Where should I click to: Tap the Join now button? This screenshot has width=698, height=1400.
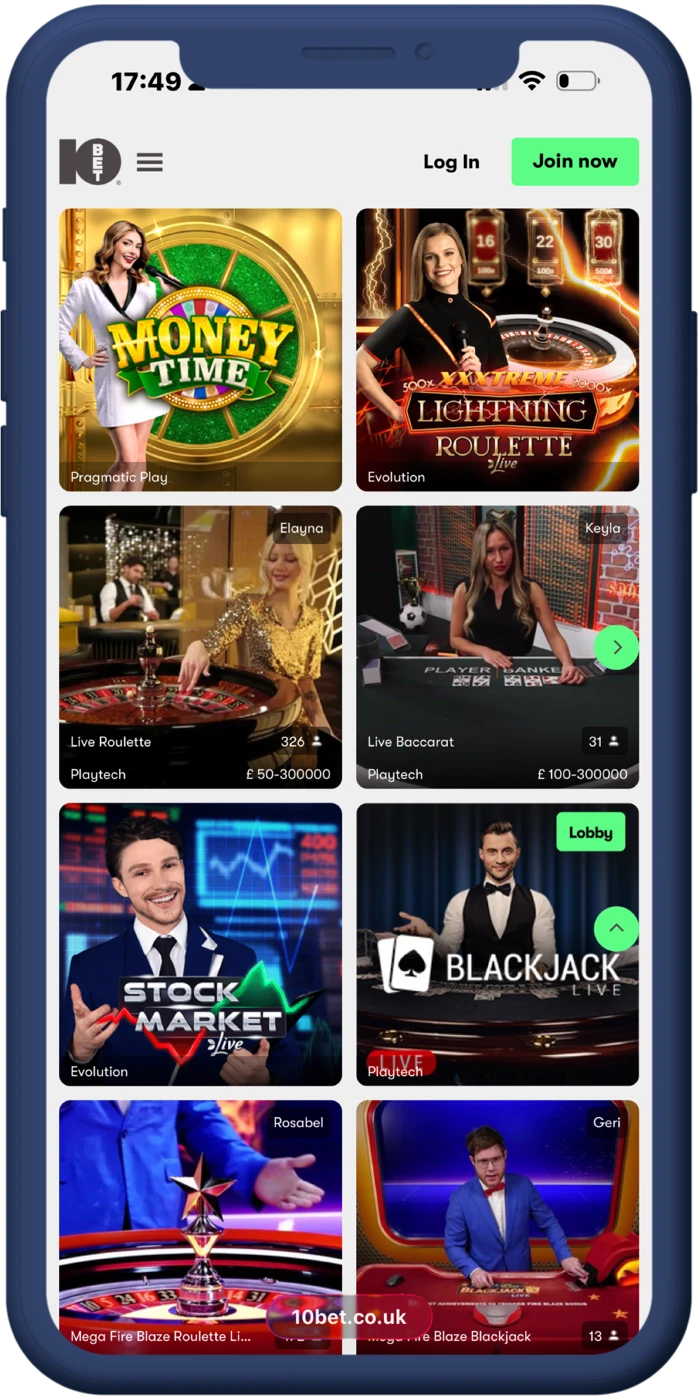coord(575,161)
